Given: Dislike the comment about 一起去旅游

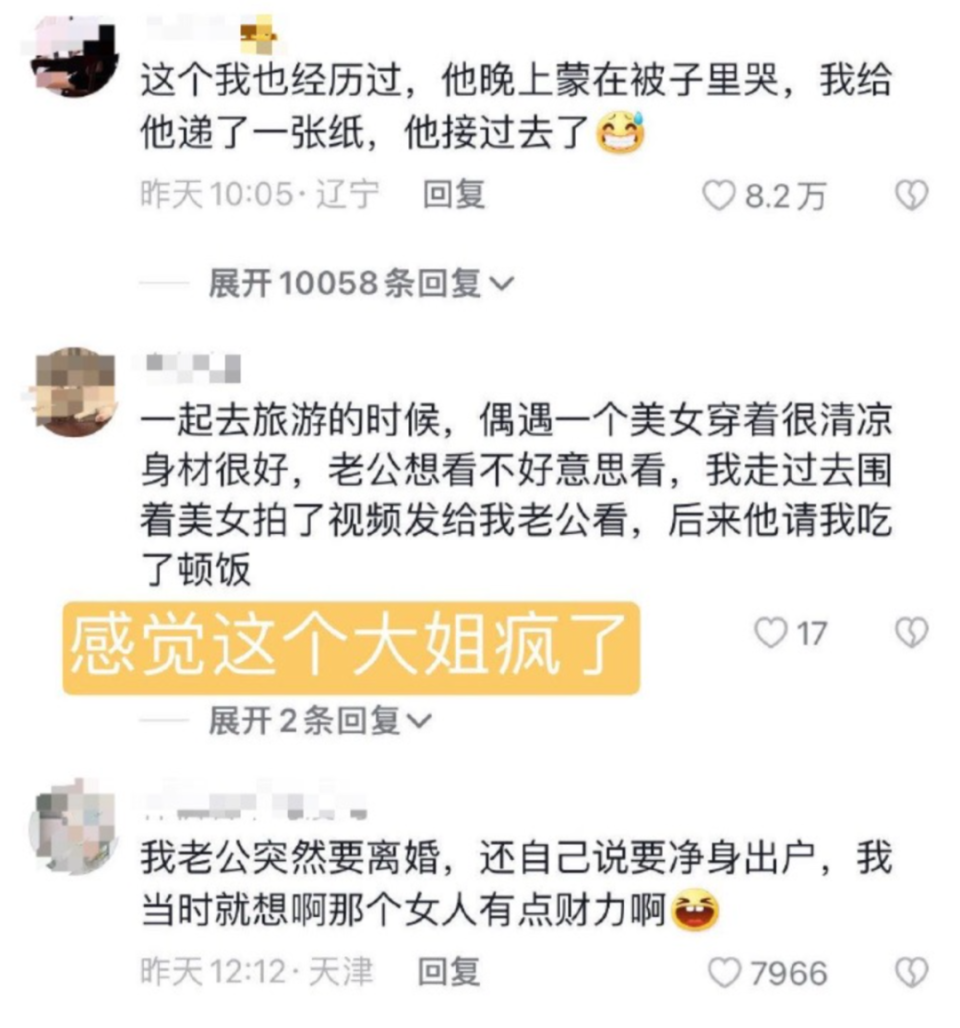Looking at the screenshot, I should coord(911,633).
